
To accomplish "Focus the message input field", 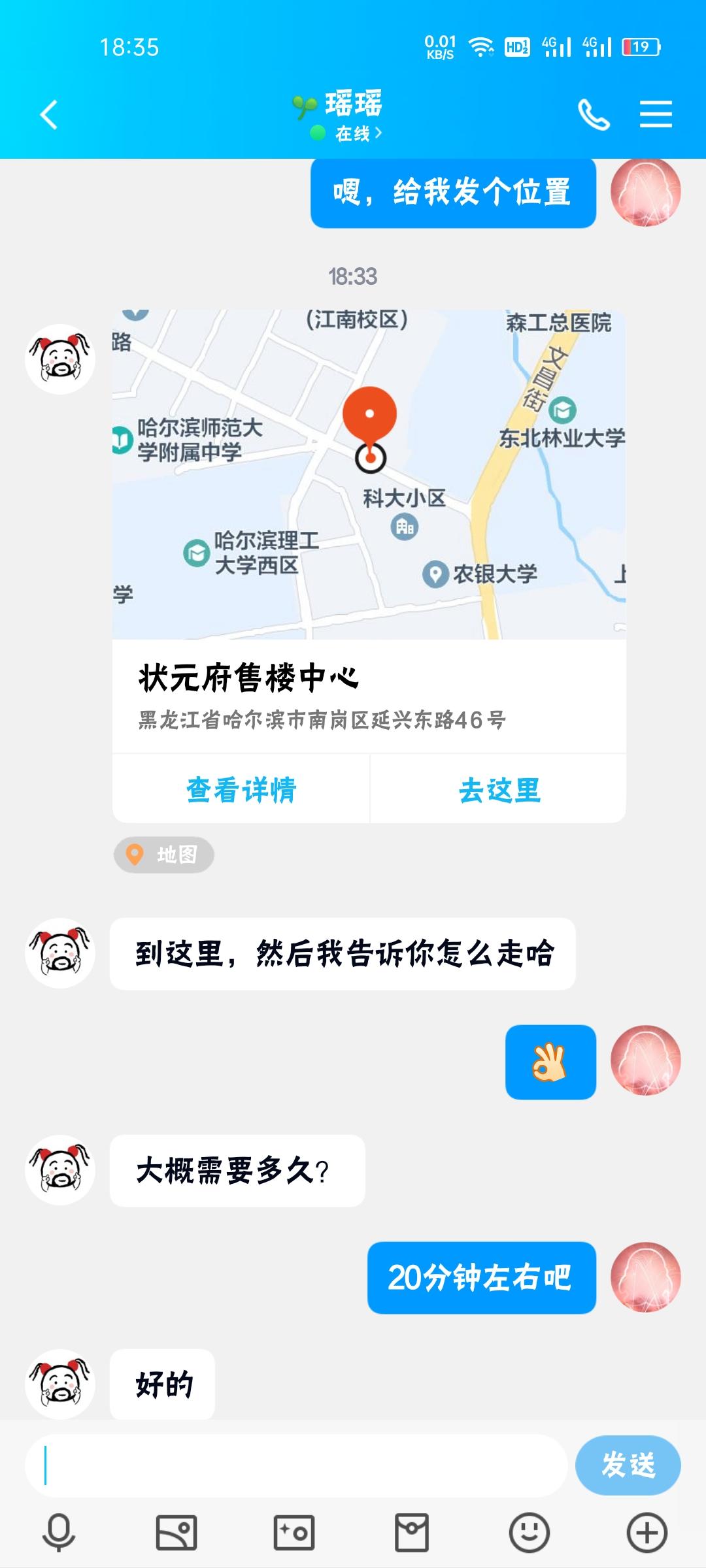I will [295, 1465].
